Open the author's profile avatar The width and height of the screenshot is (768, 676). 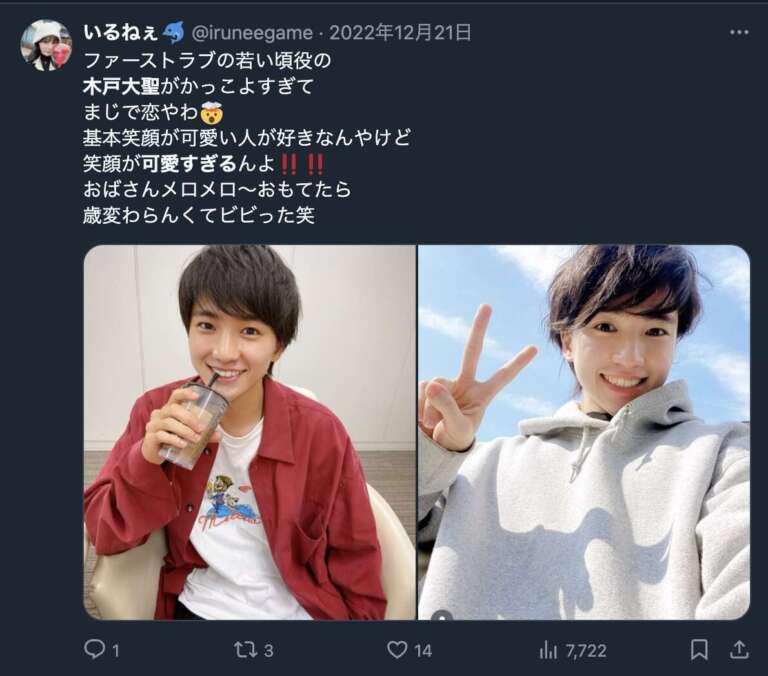pos(46,45)
